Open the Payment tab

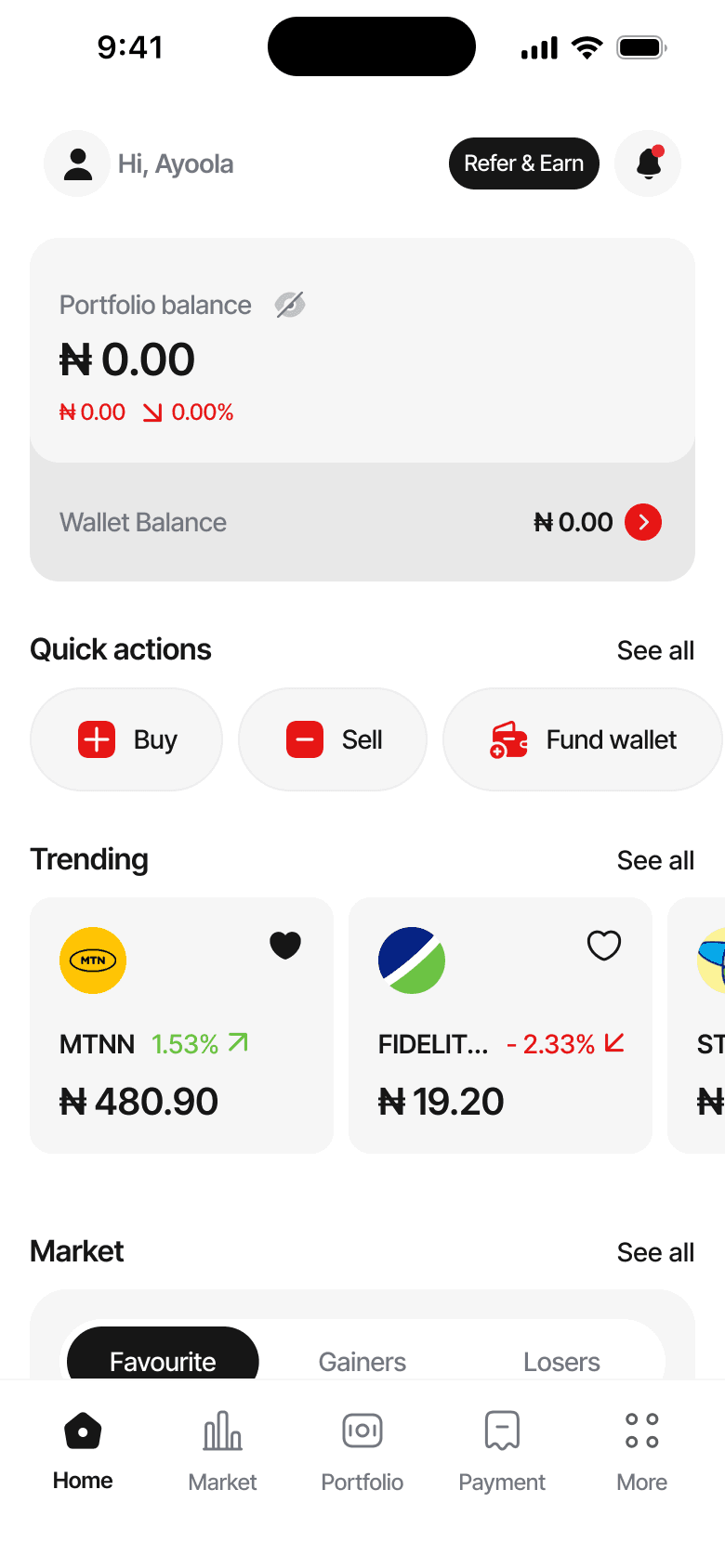pyautogui.click(x=502, y=1451)
